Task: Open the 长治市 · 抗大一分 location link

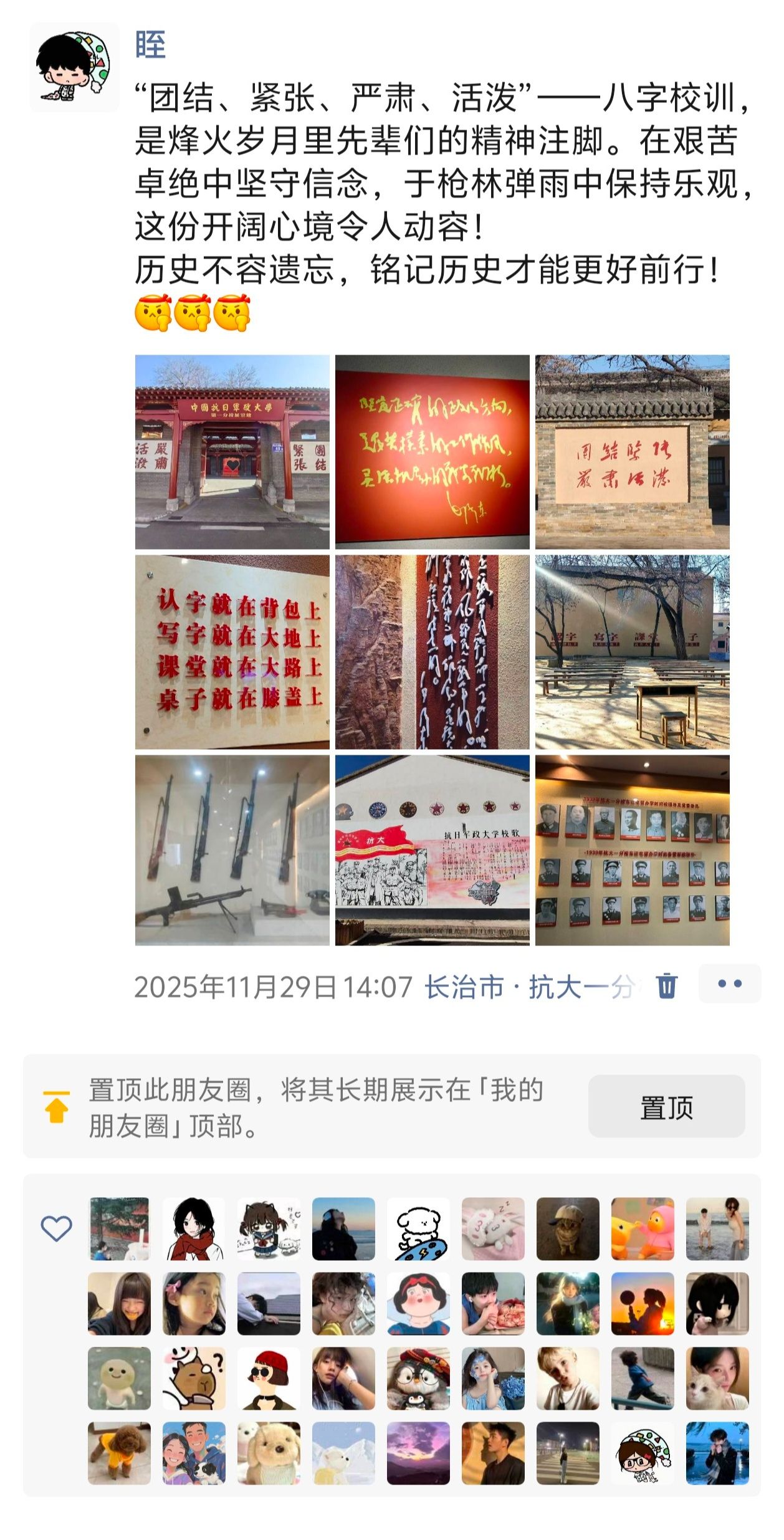Action: pos(530,987)
